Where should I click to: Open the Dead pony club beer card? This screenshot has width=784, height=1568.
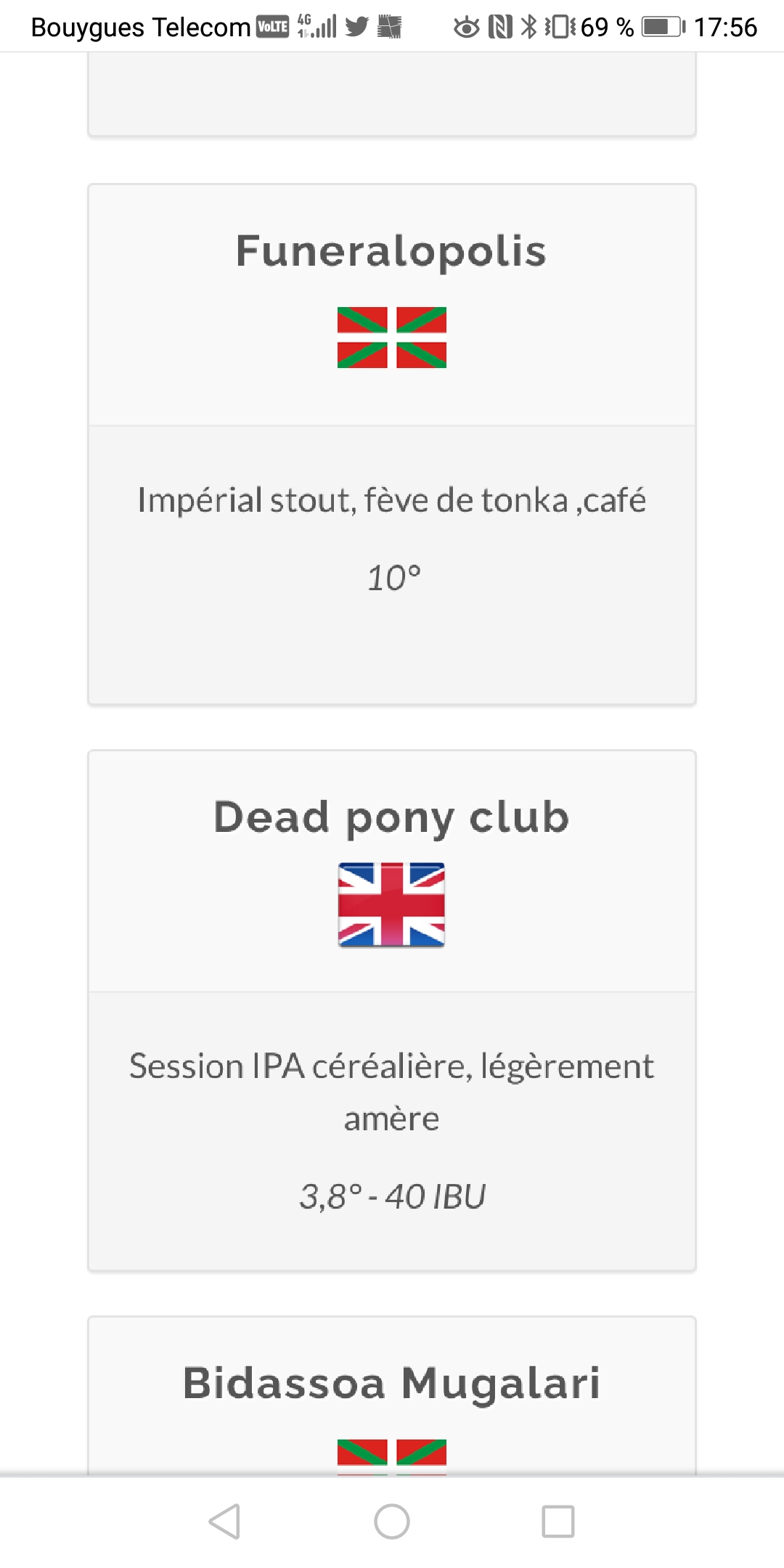pos(391,1010)
